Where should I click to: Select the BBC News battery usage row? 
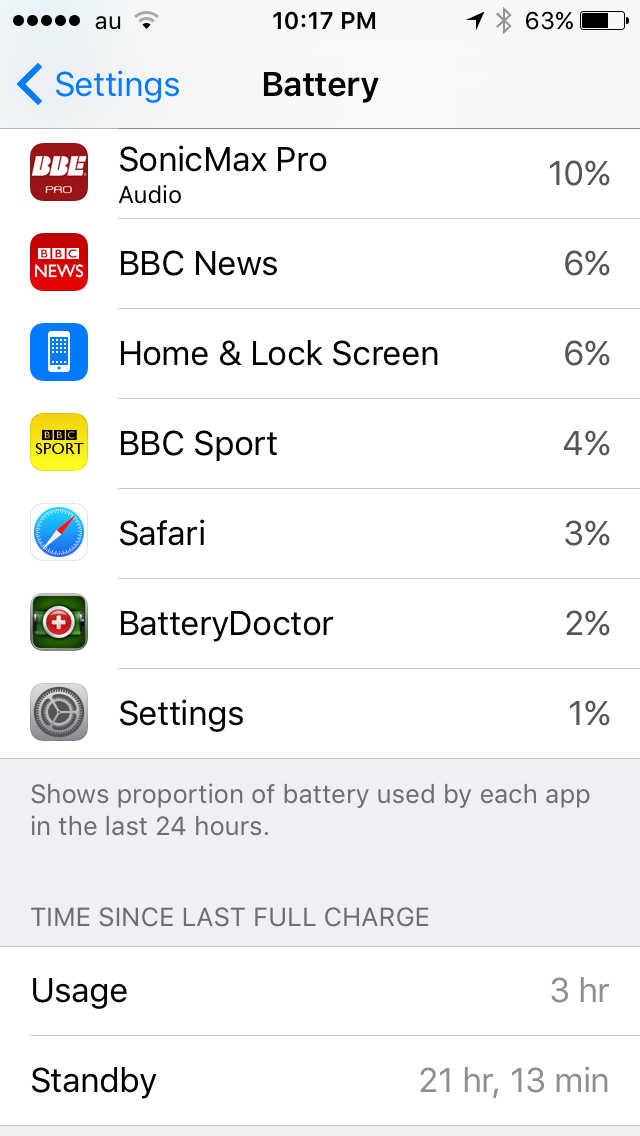click(x=320, y=263)
